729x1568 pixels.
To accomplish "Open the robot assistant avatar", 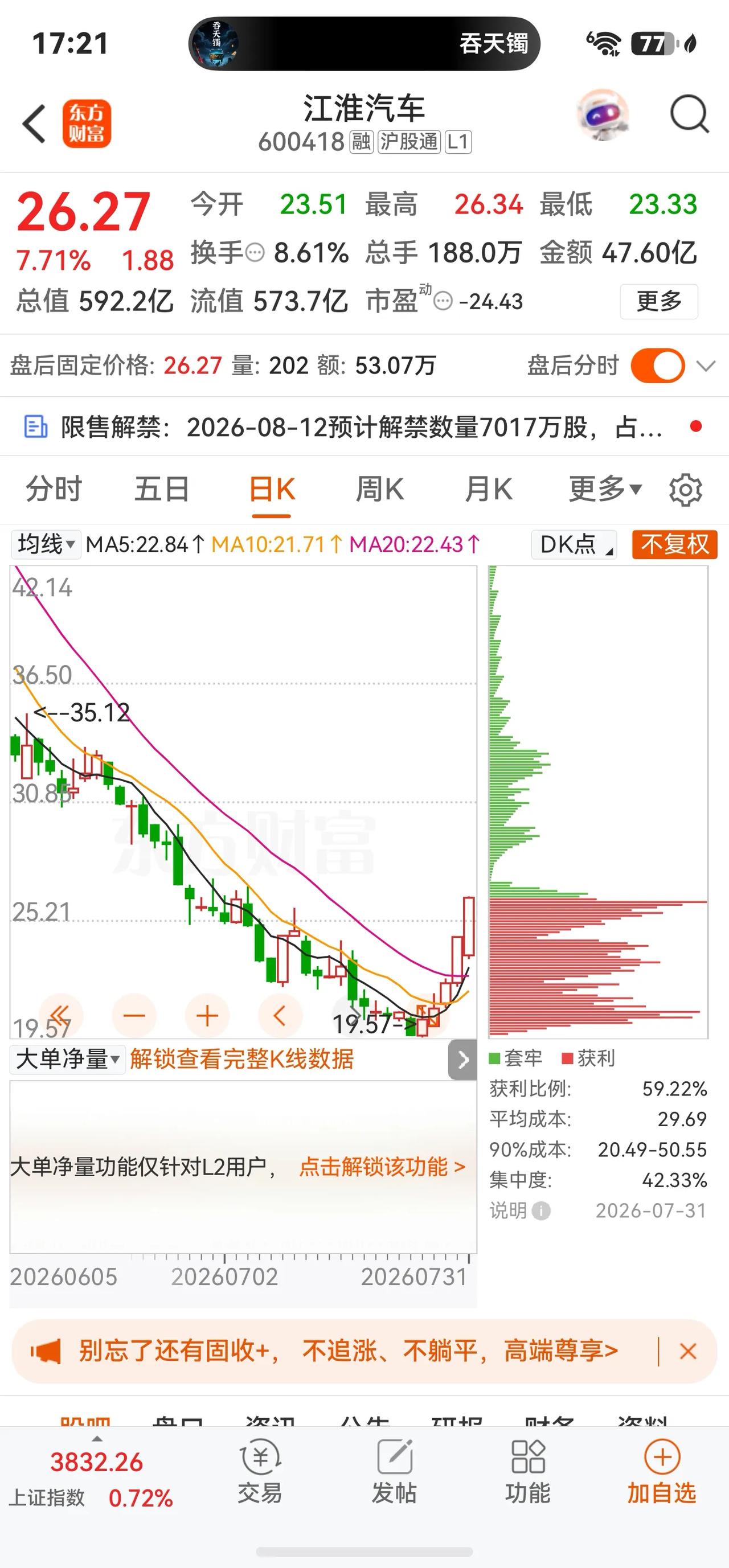I will pos(603,115).
